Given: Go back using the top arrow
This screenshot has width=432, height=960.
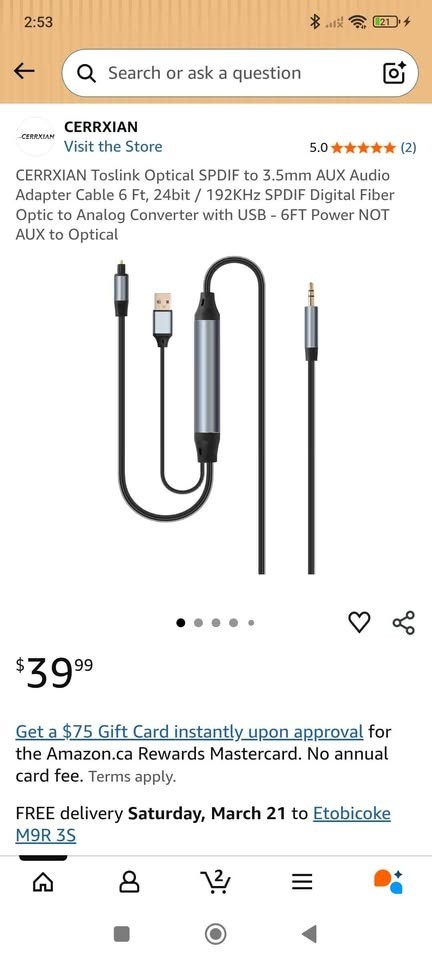Looking at the screenshot, I should point(24,72).
